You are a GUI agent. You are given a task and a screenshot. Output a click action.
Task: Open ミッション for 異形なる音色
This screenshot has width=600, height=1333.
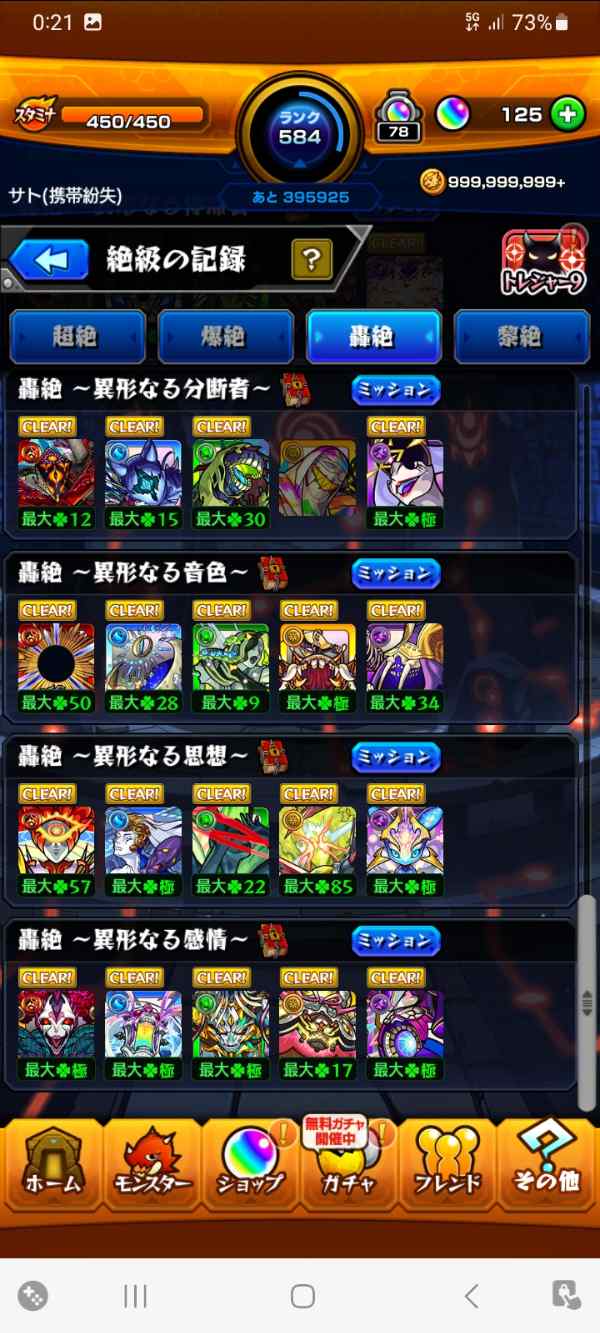pyautogui.click(x=396, y=573)
